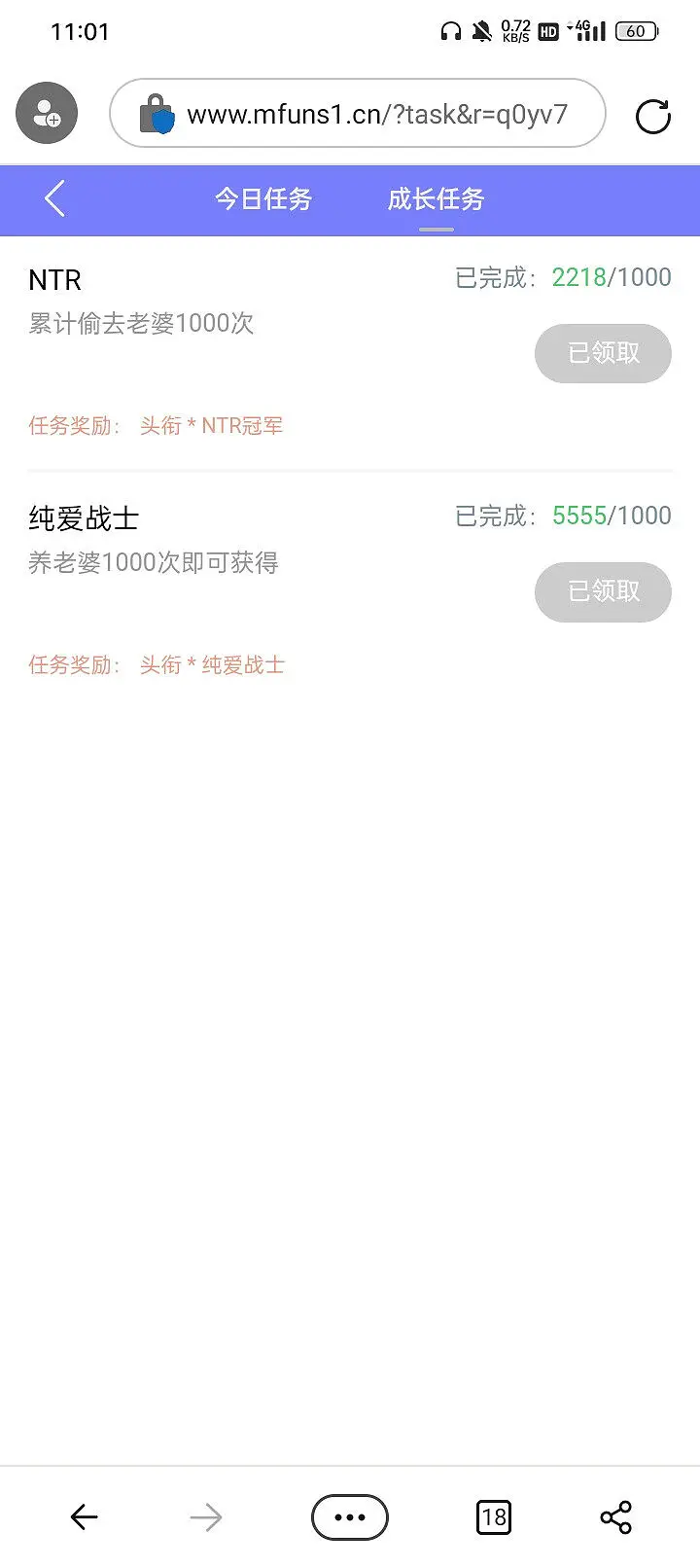Navigate back with browser back arrow

pyautogui.click(x=85, y=1516)
